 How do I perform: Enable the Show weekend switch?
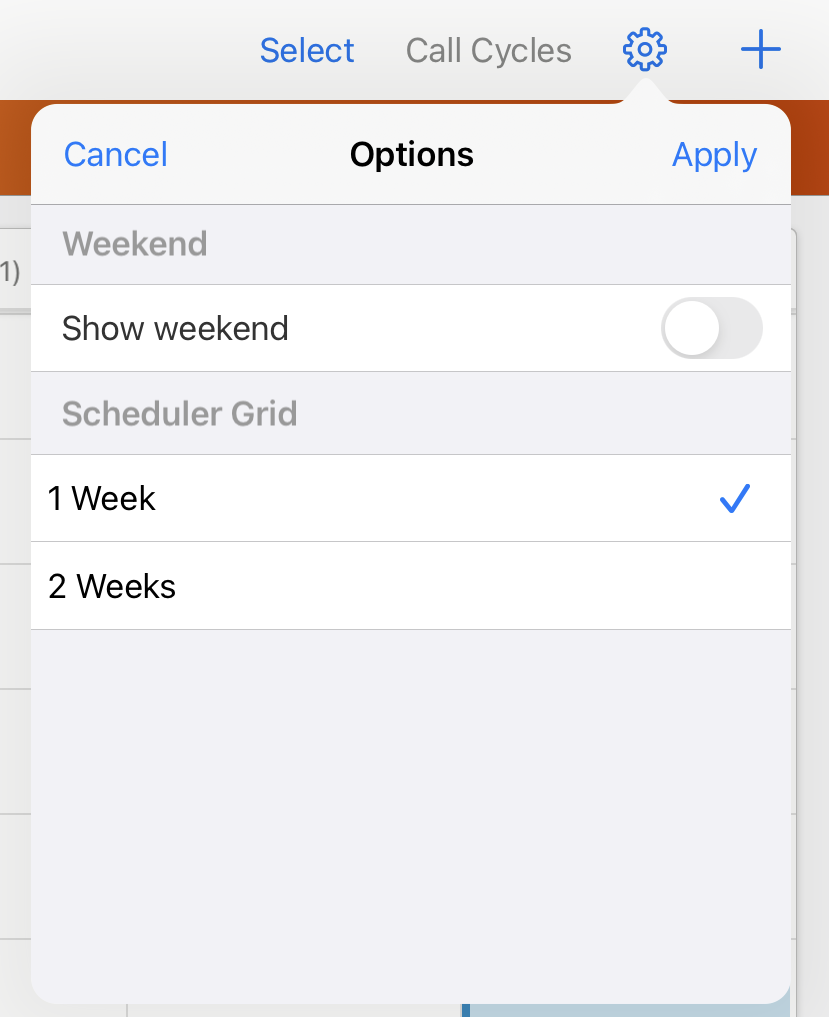(711, 328)
